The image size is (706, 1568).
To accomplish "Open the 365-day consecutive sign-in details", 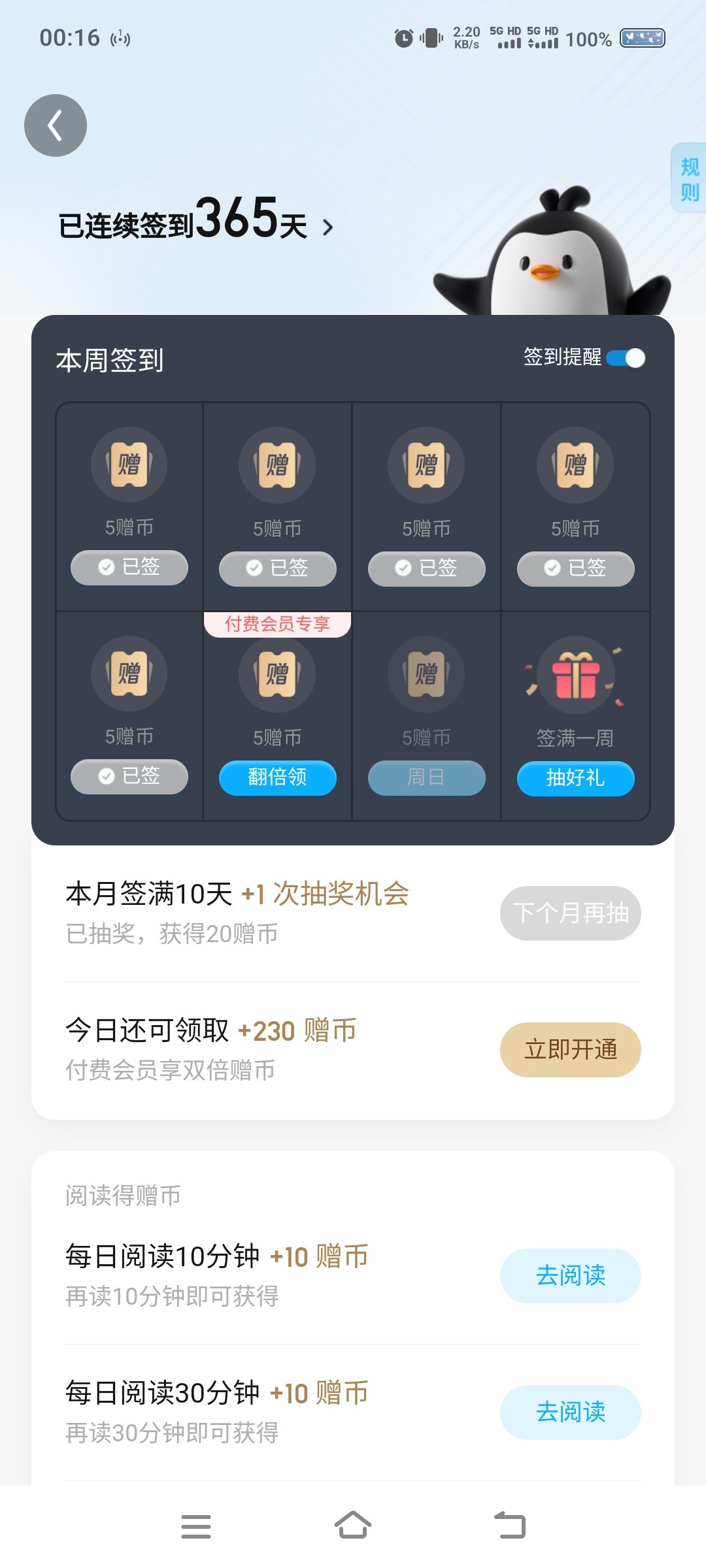I will coord(196,221).
